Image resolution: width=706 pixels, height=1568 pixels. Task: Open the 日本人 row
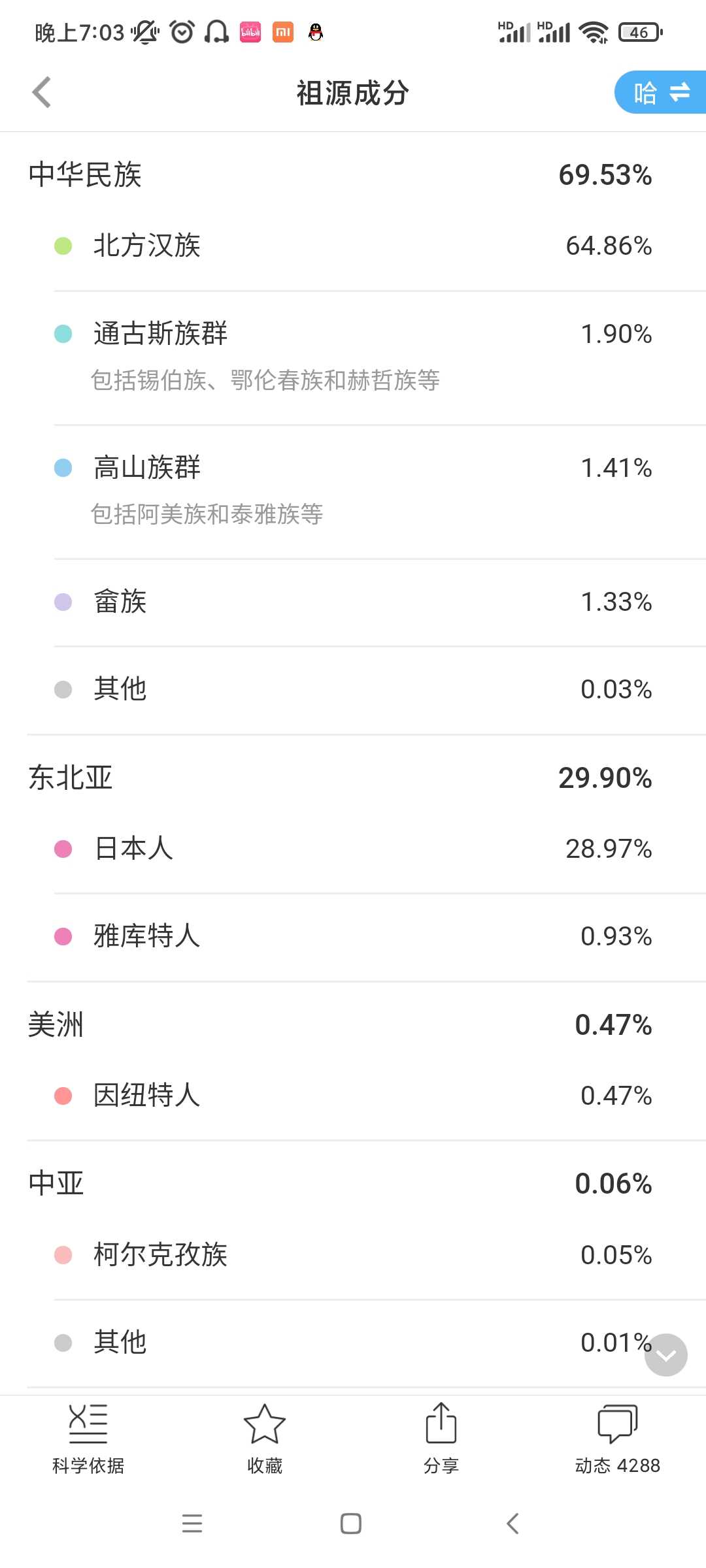point(353,849)
